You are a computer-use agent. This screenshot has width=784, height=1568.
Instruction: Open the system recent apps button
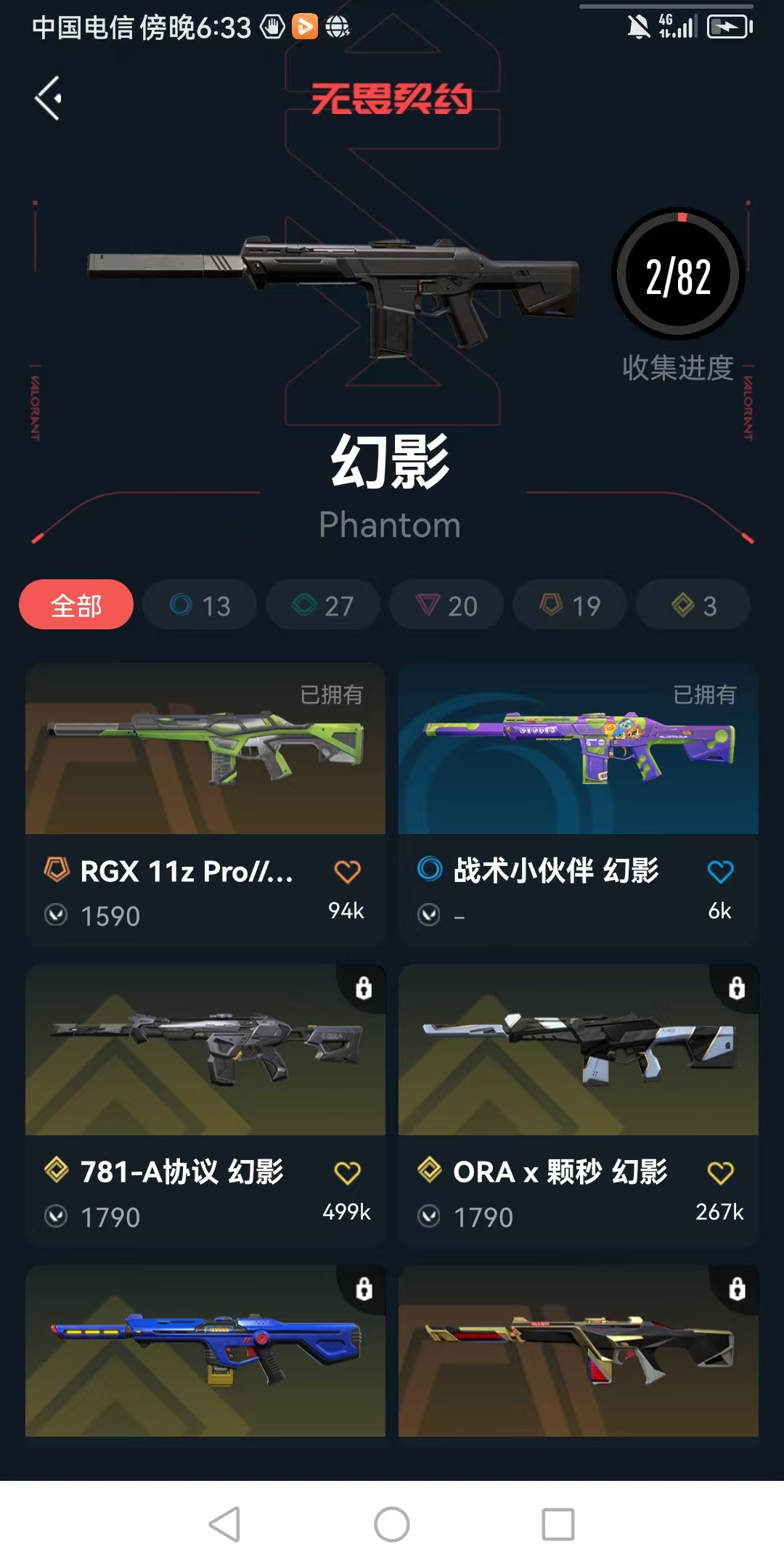tap(558, 1524)
